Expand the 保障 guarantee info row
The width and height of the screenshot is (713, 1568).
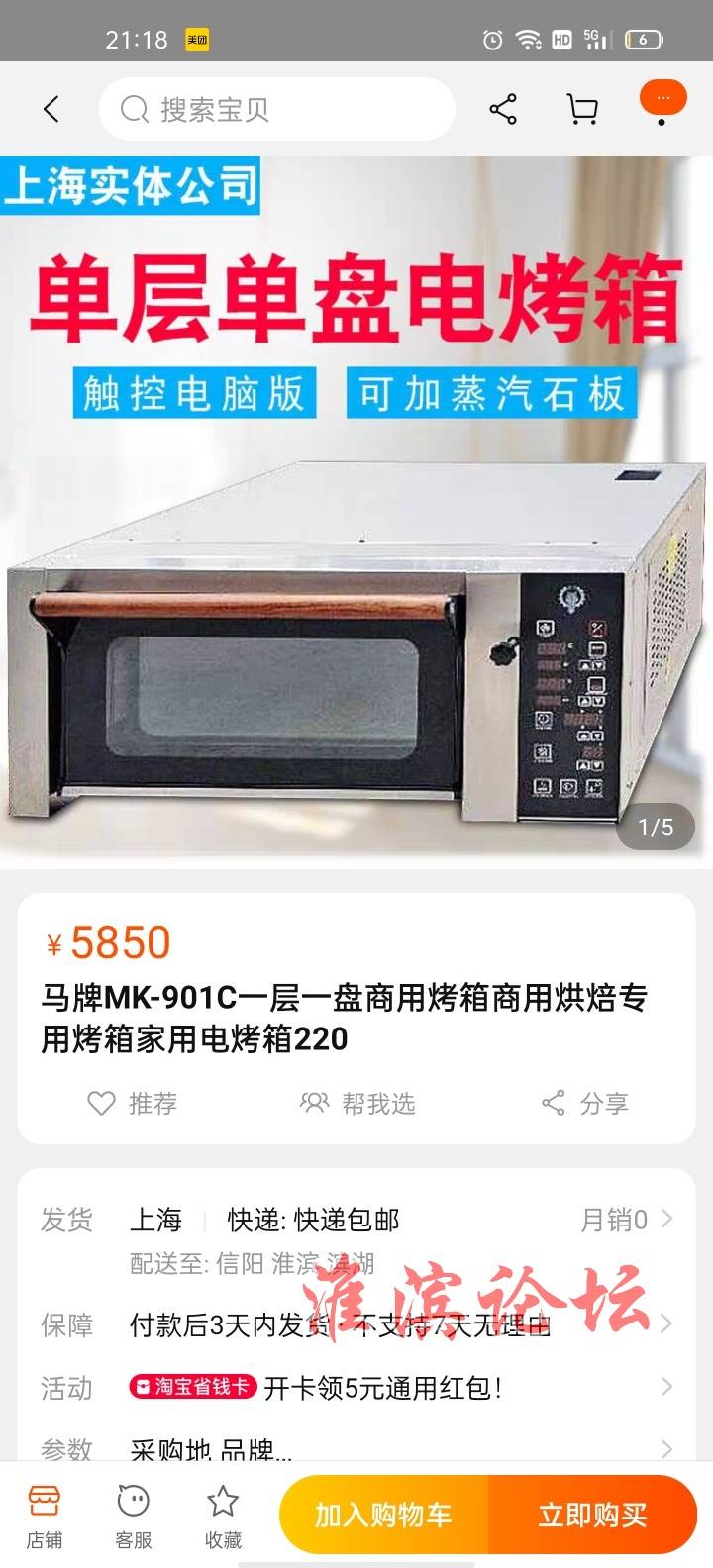[x=356, y=1324]
